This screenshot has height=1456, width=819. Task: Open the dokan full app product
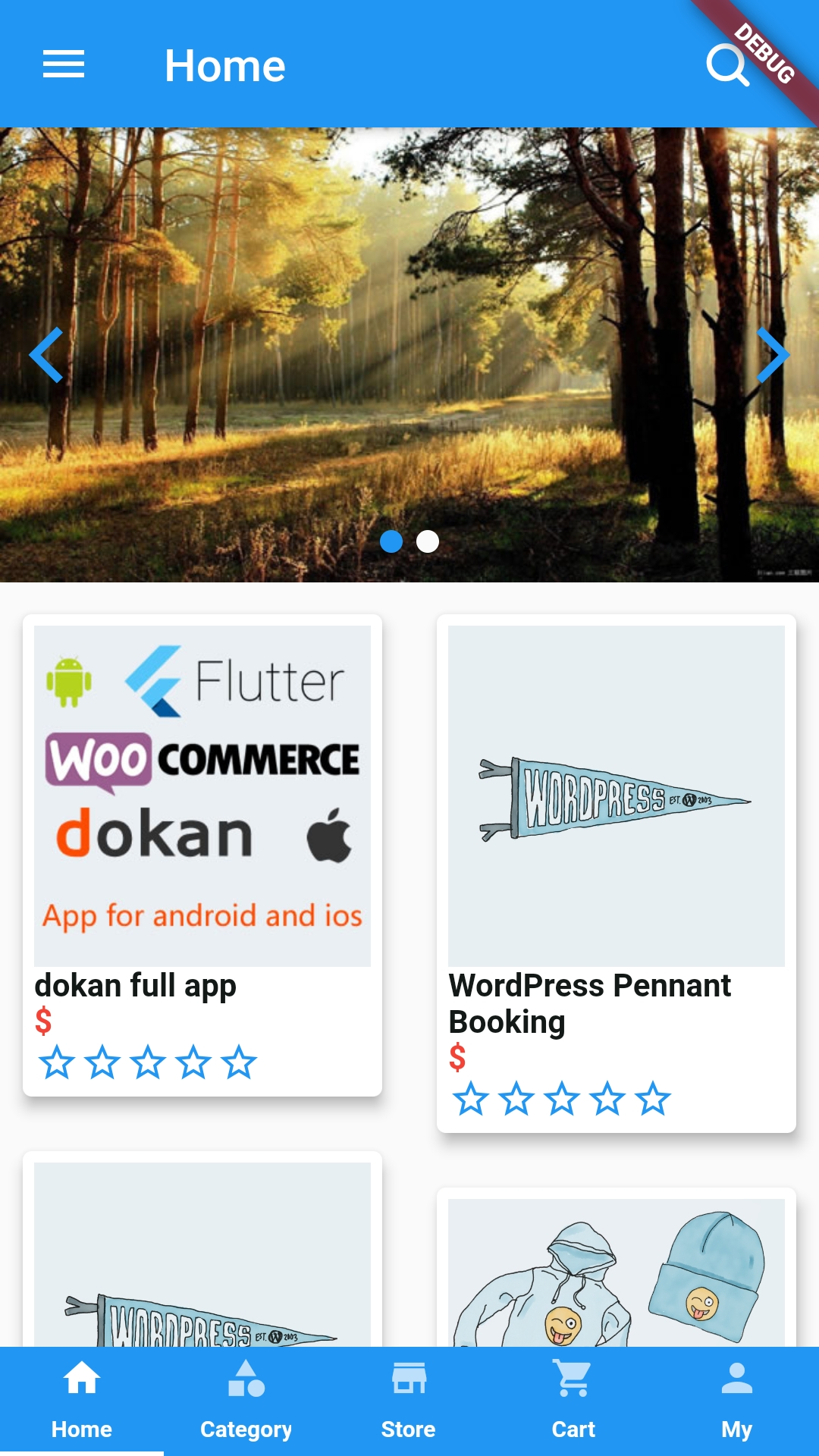point(202,834)
